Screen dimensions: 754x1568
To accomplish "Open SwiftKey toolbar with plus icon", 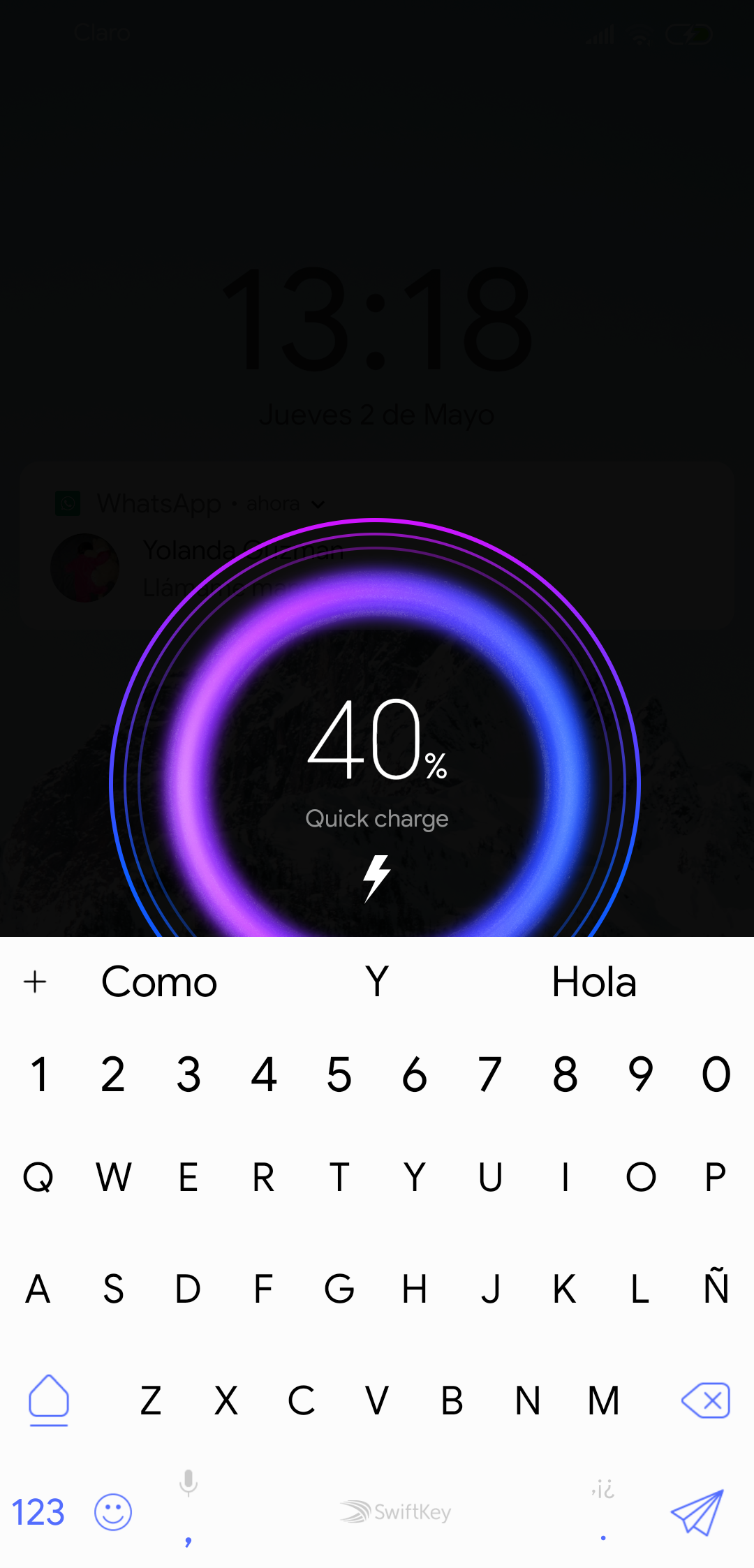I will point(35,982).
